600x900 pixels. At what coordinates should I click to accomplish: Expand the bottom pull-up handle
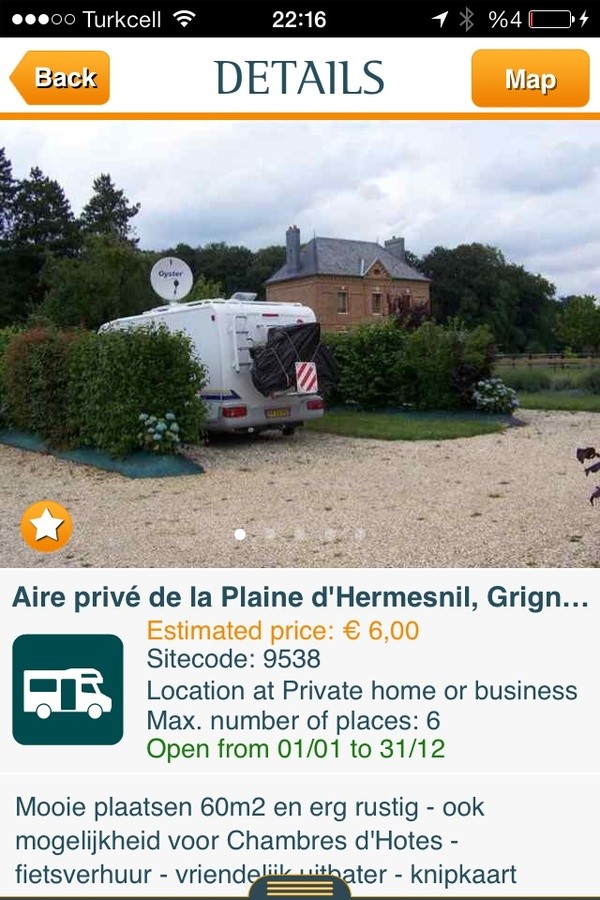click(x=299, y=887)
